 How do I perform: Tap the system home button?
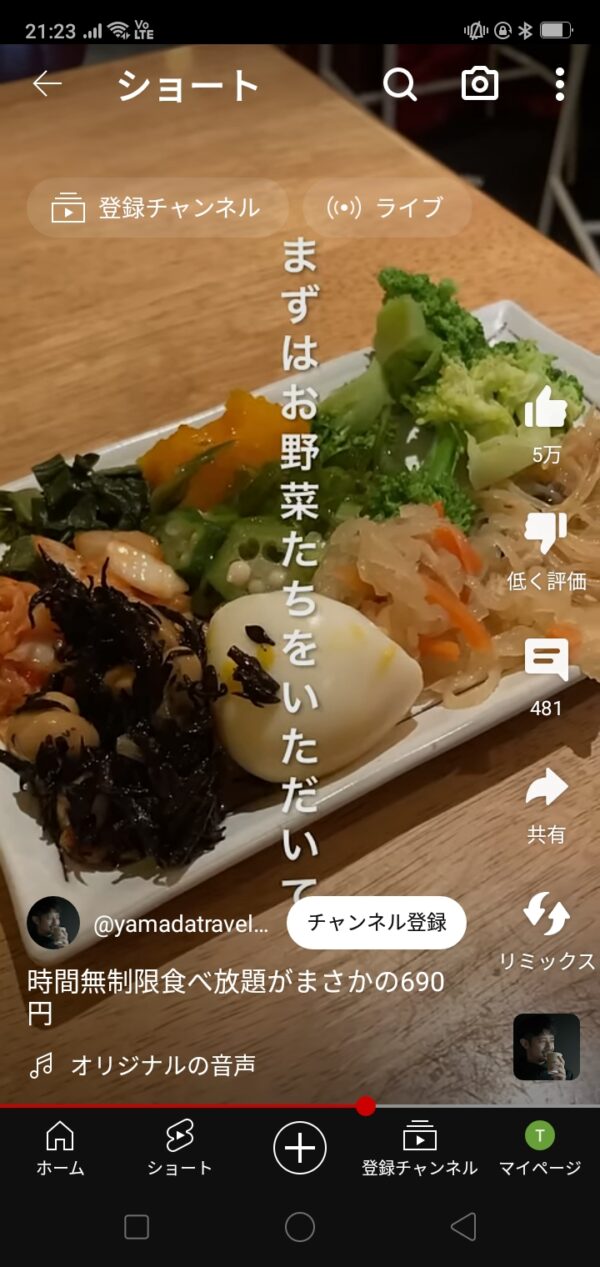[300, 1227]
